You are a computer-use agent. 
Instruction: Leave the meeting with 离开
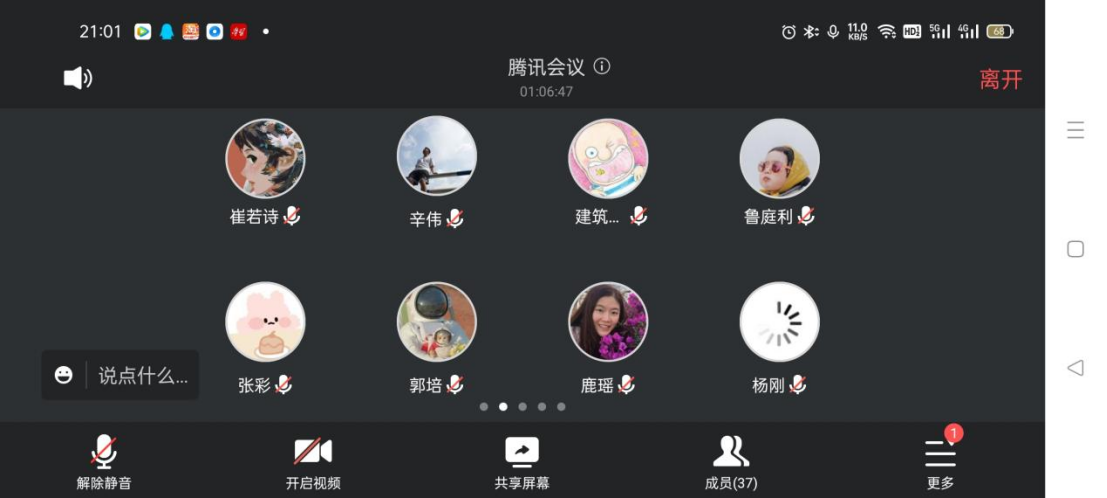[x=1000, y=80]
